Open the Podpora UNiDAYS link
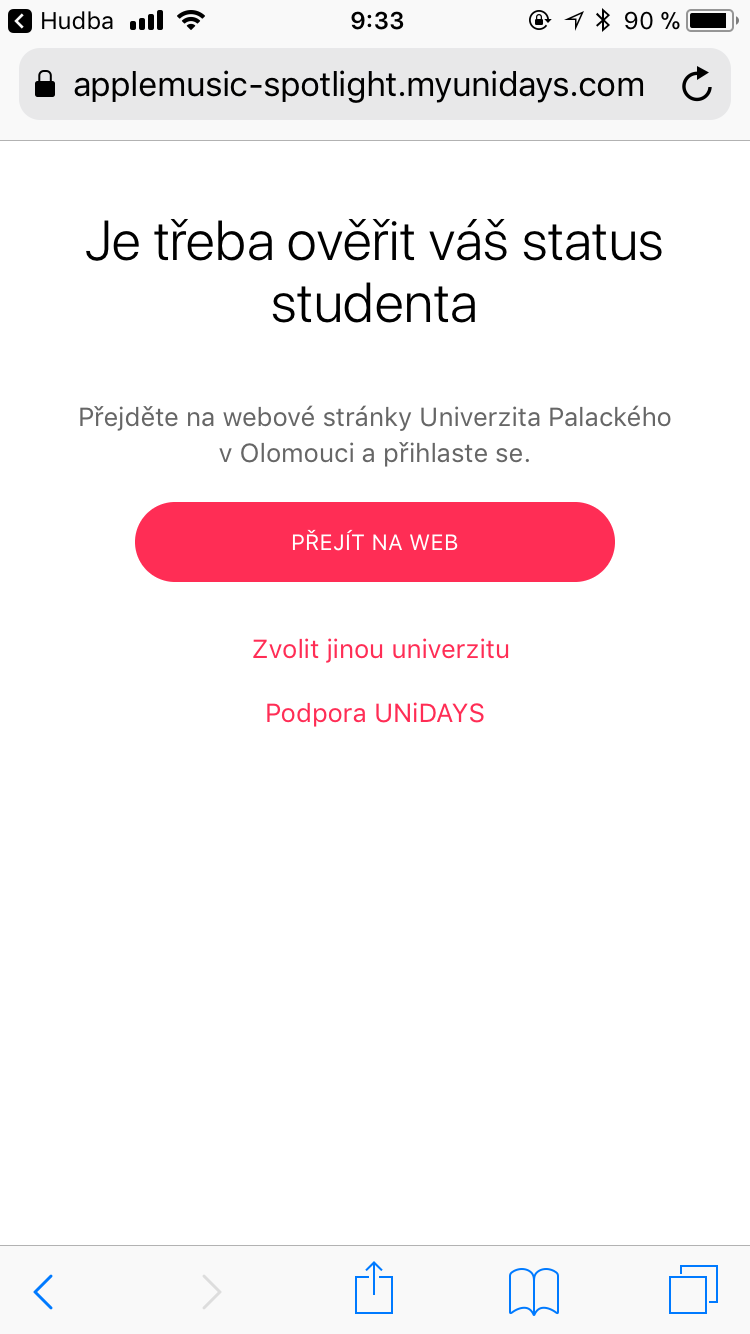750x1334 pixels. point(374,712)
